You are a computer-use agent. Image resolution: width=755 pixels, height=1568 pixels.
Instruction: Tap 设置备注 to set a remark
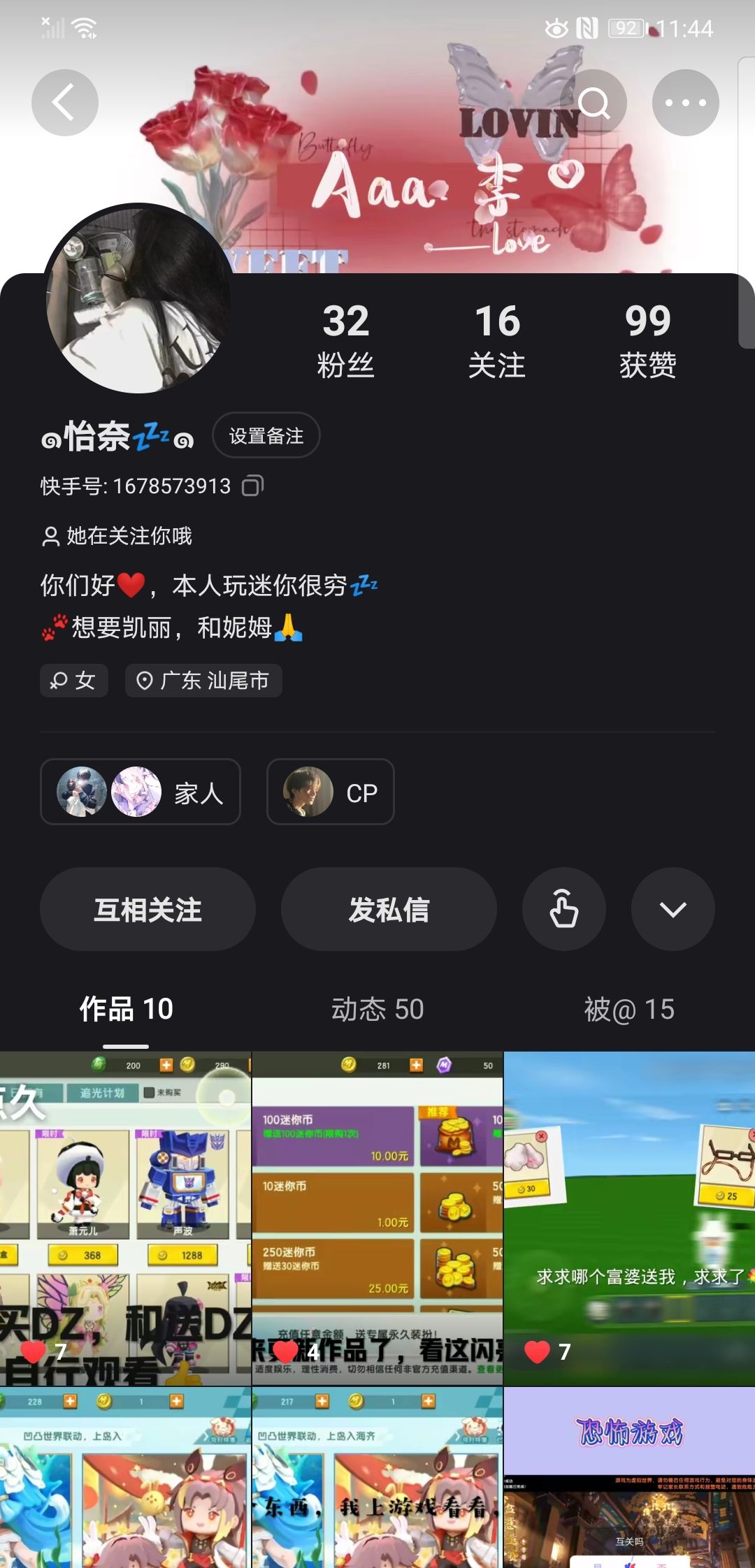pyautogui.click(x=266, y=435)
